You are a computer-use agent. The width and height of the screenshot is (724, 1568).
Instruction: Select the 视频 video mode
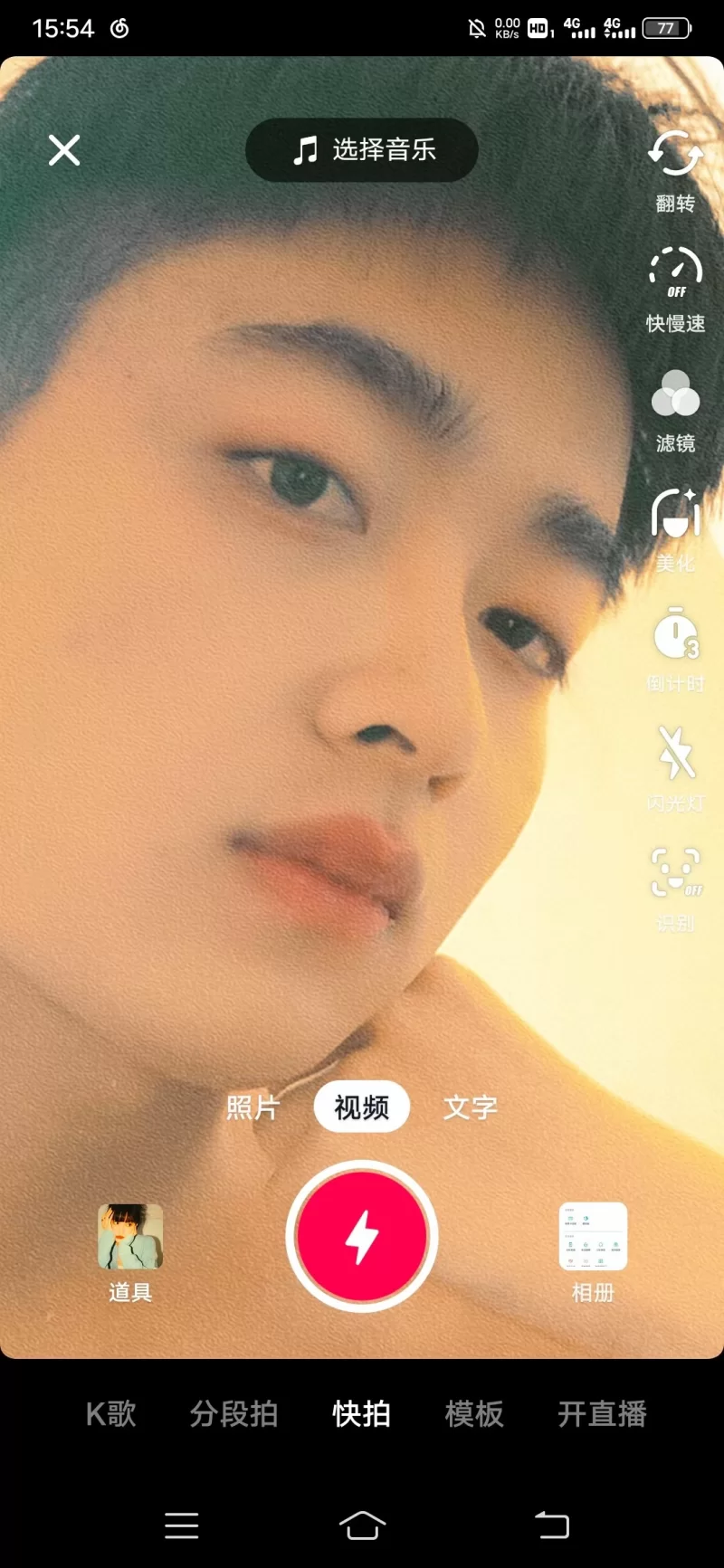(x=361, y=1107)
